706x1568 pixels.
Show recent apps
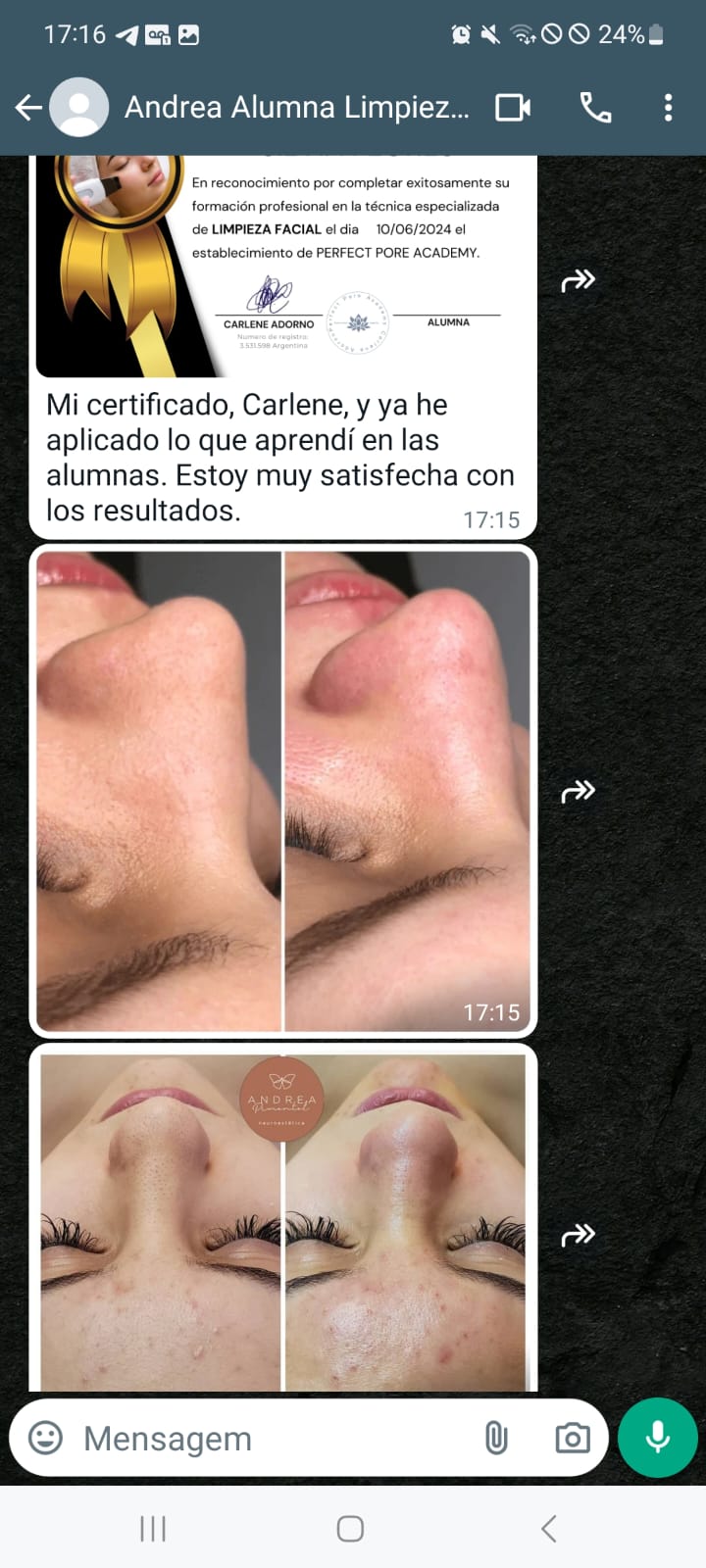pos(153,1529)
